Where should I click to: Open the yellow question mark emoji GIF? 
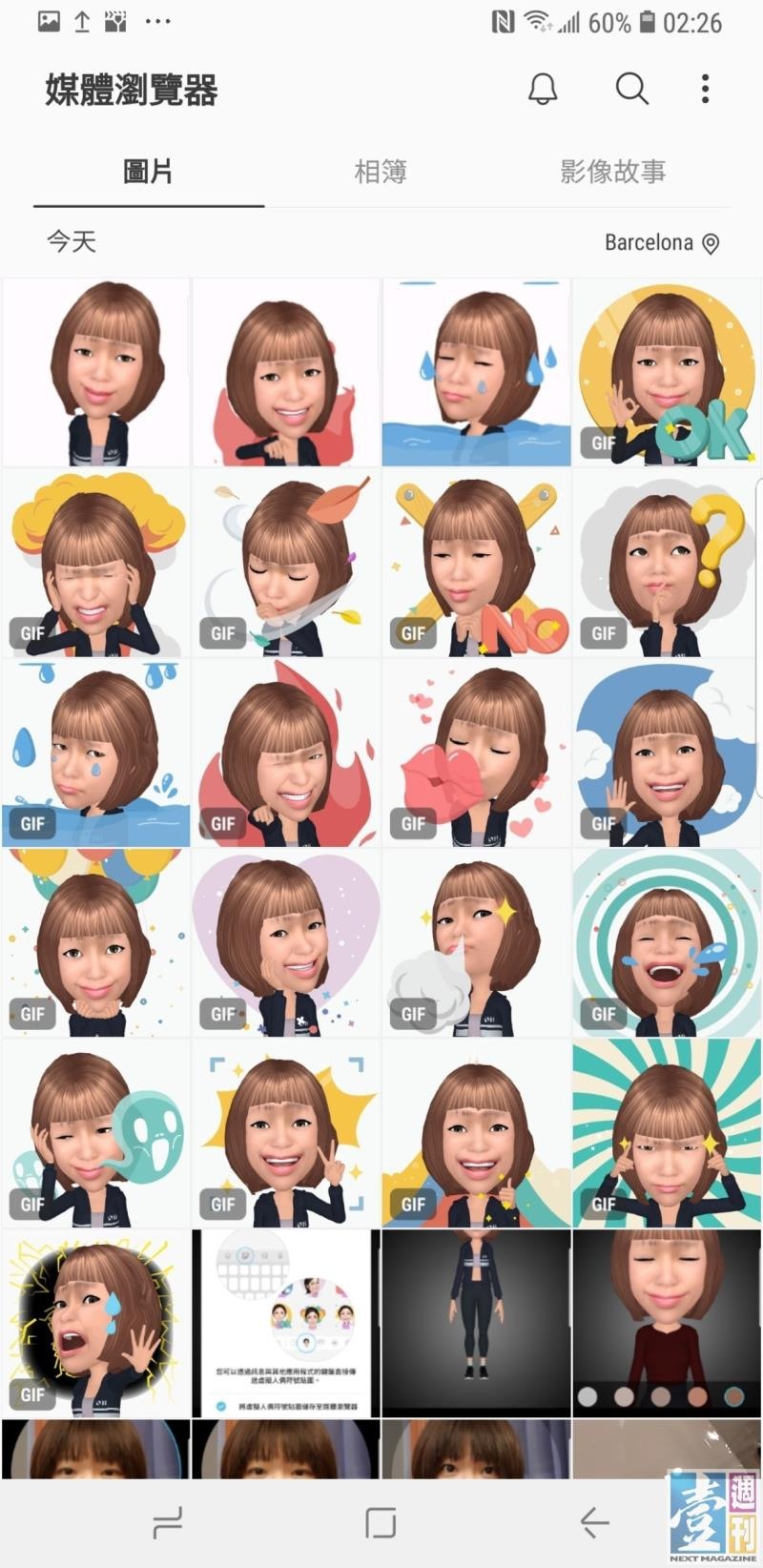(667, 563)
